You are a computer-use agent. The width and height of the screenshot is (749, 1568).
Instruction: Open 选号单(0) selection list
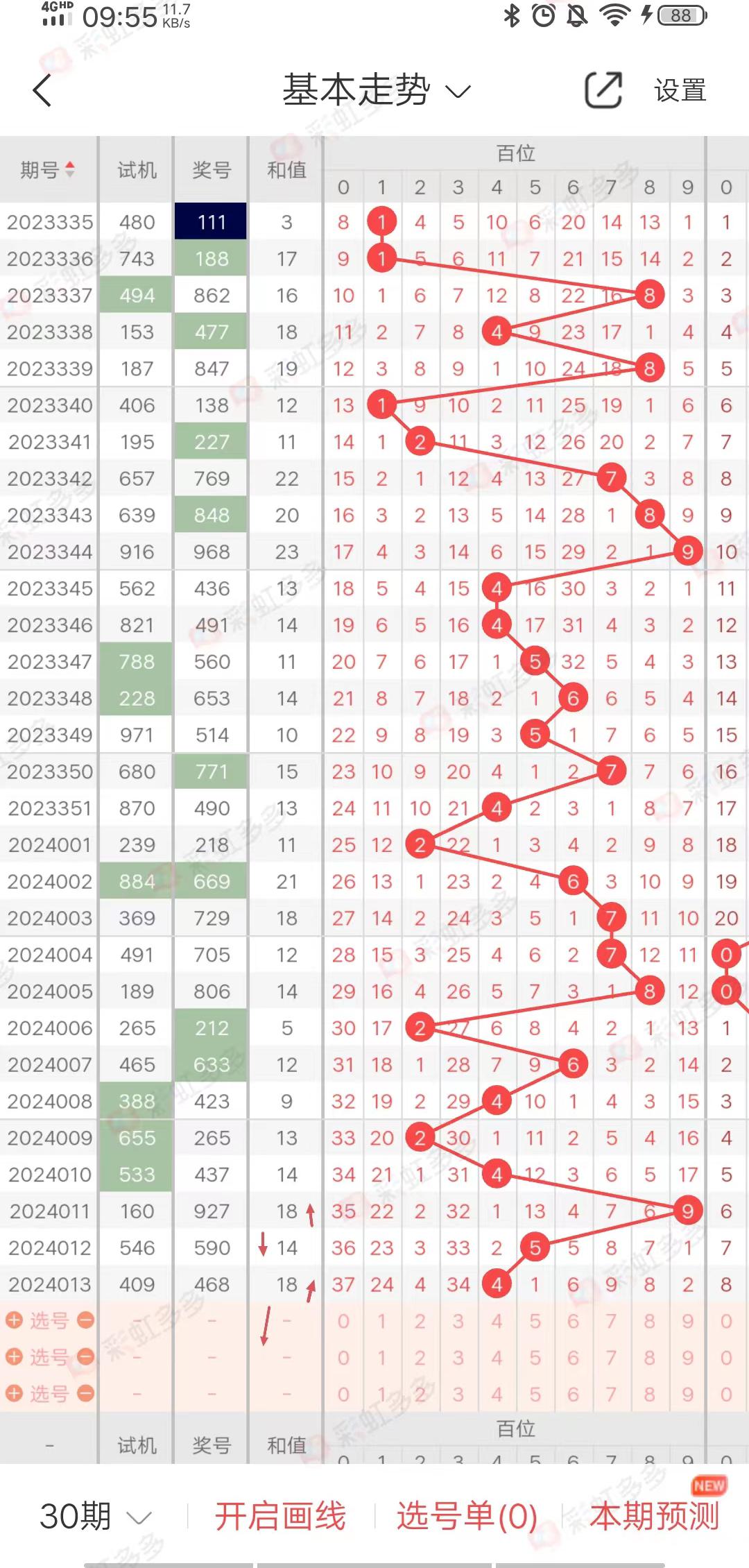(x=467, y=1516)
